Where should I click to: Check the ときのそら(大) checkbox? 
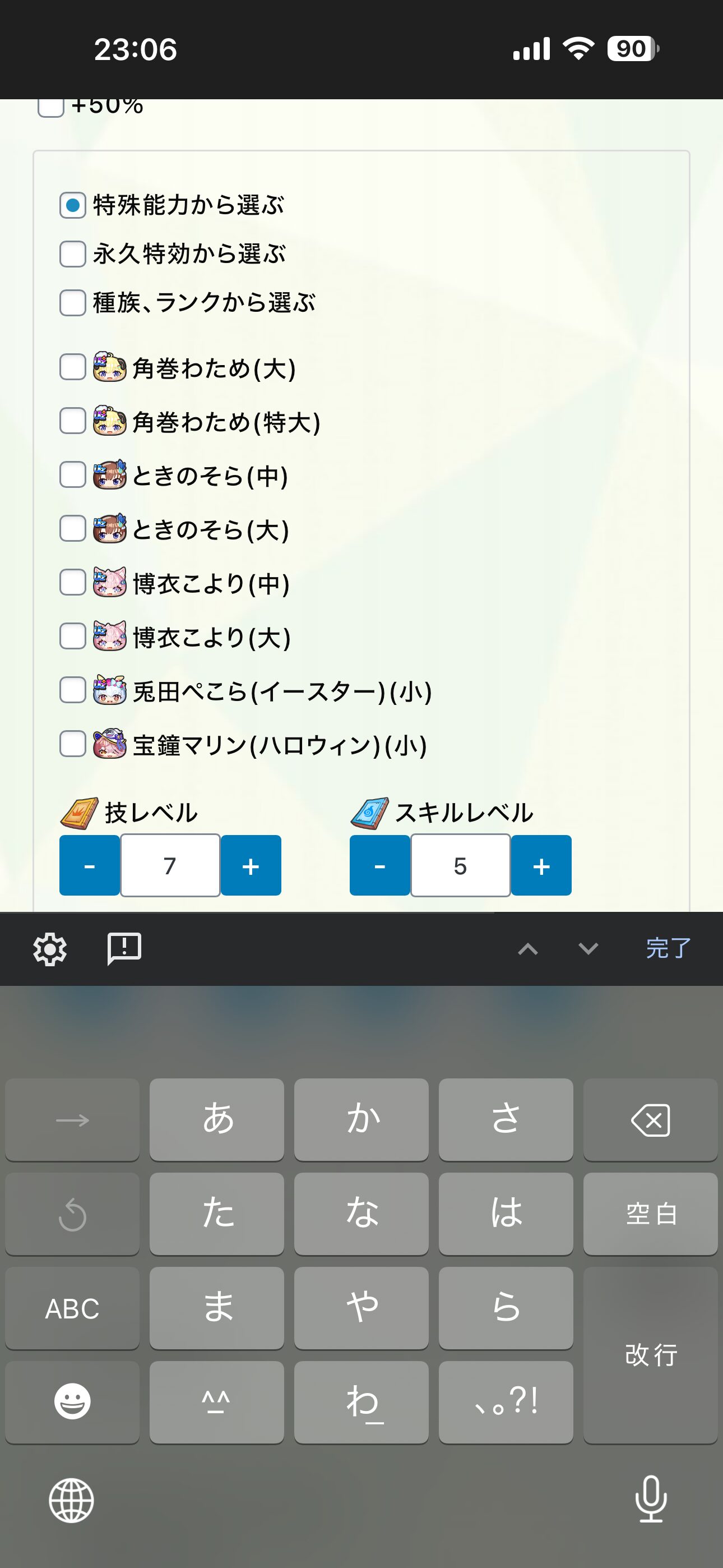tap(72, 528)
